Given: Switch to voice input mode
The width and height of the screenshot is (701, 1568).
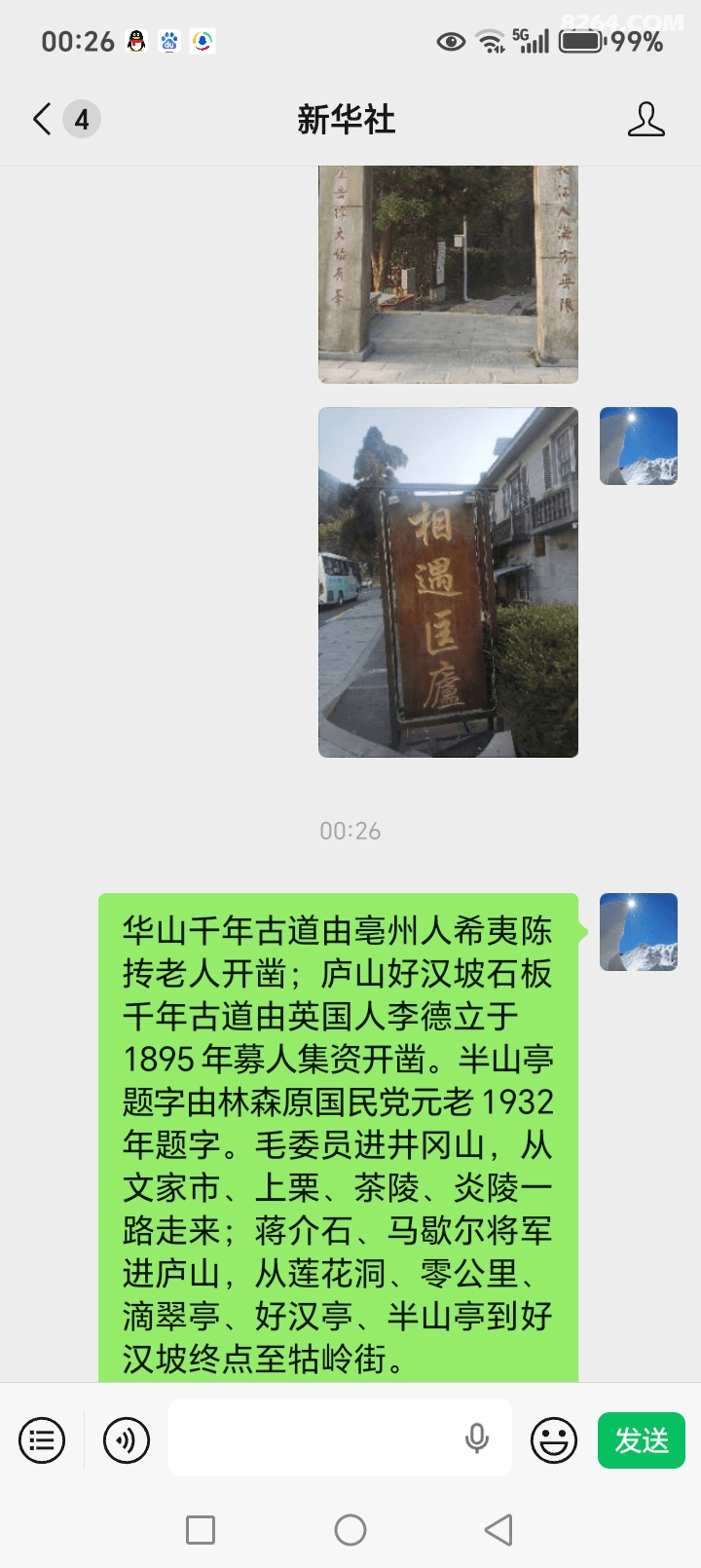Looking at the screenshot, I should 127,1440.
